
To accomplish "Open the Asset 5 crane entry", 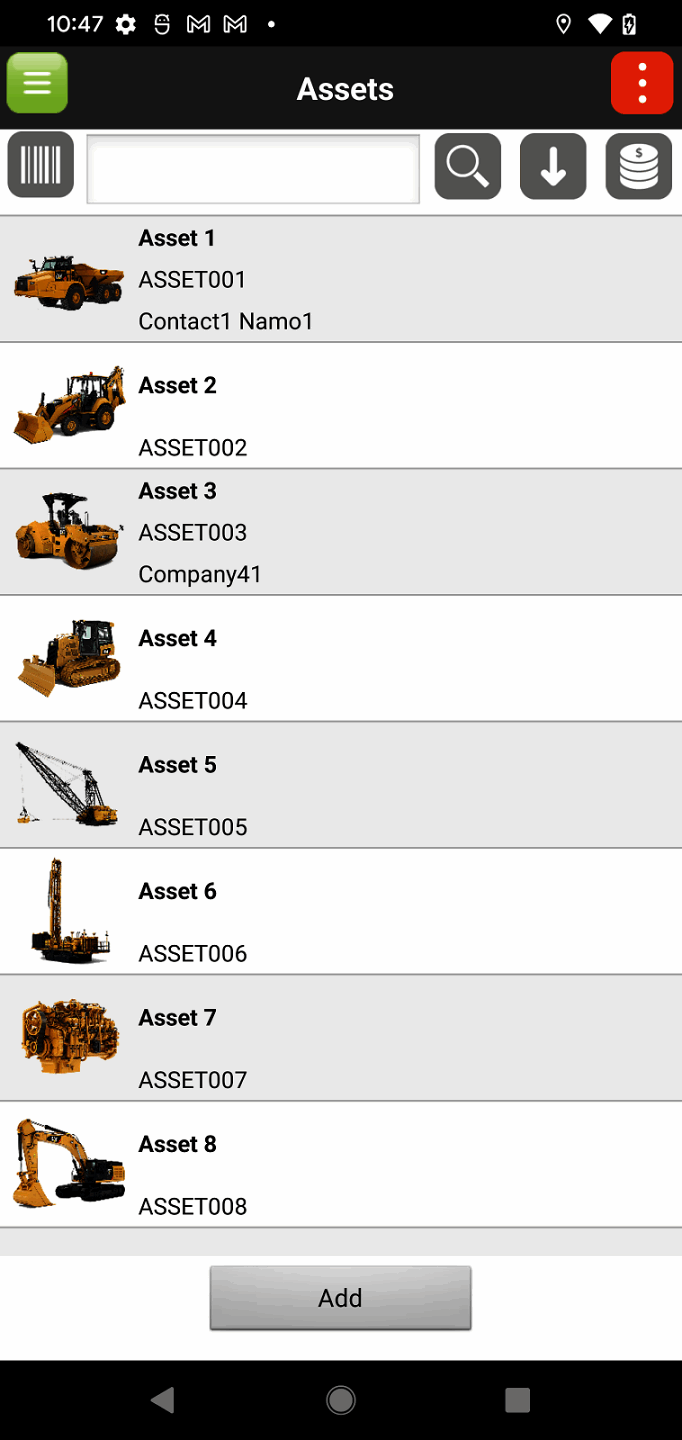I will (340, 785).
